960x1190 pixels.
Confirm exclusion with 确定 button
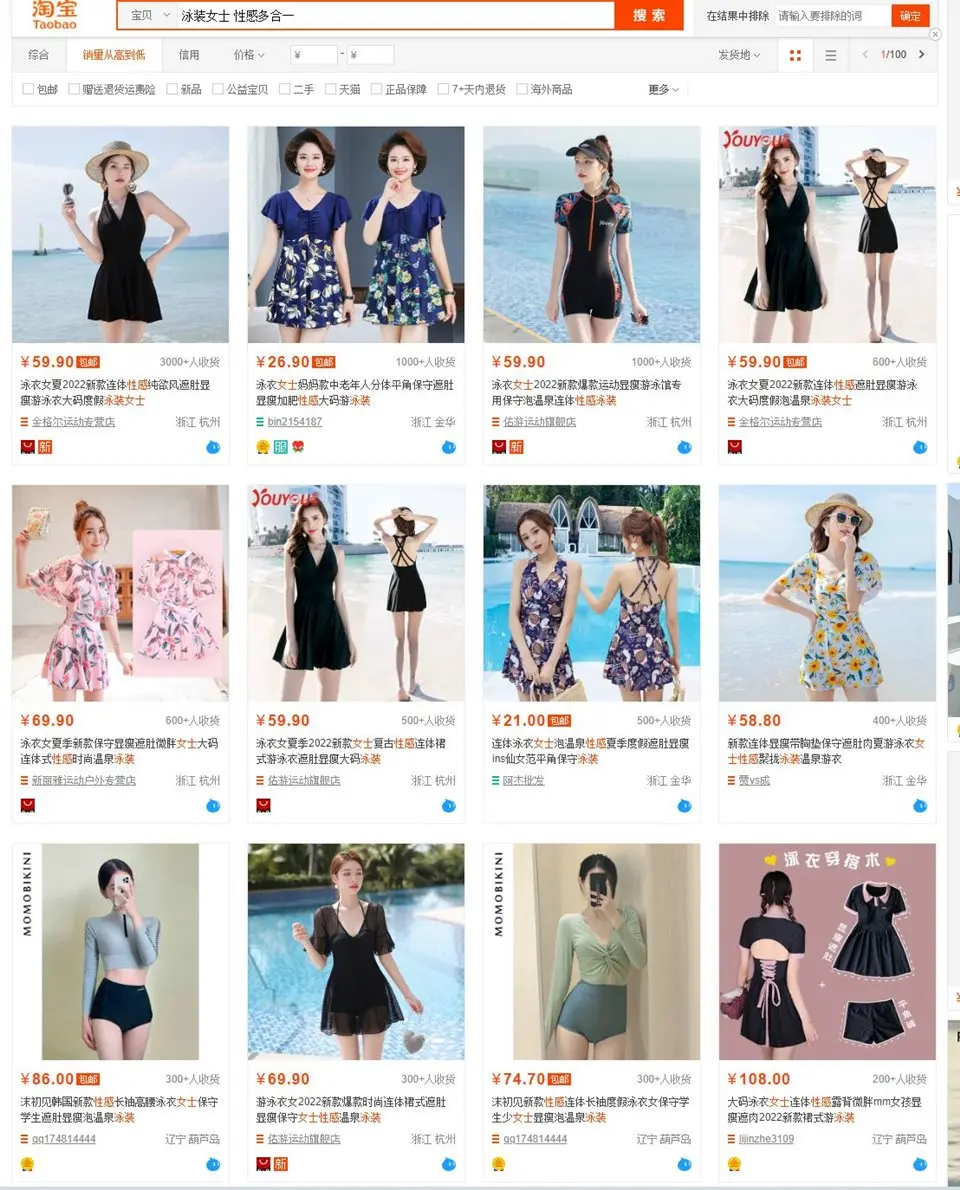click(x=910, y=16)
